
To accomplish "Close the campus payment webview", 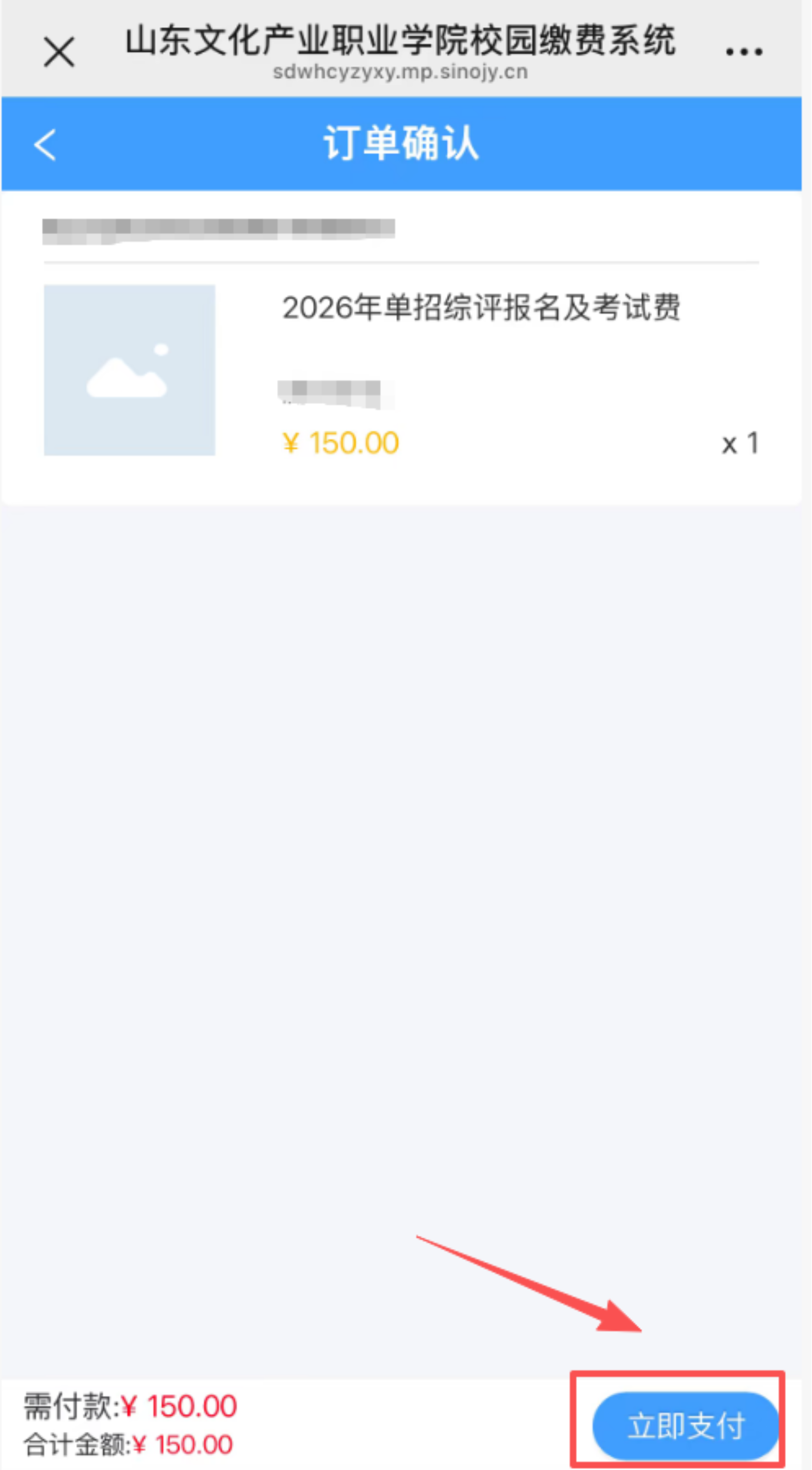I will [59, 52].
